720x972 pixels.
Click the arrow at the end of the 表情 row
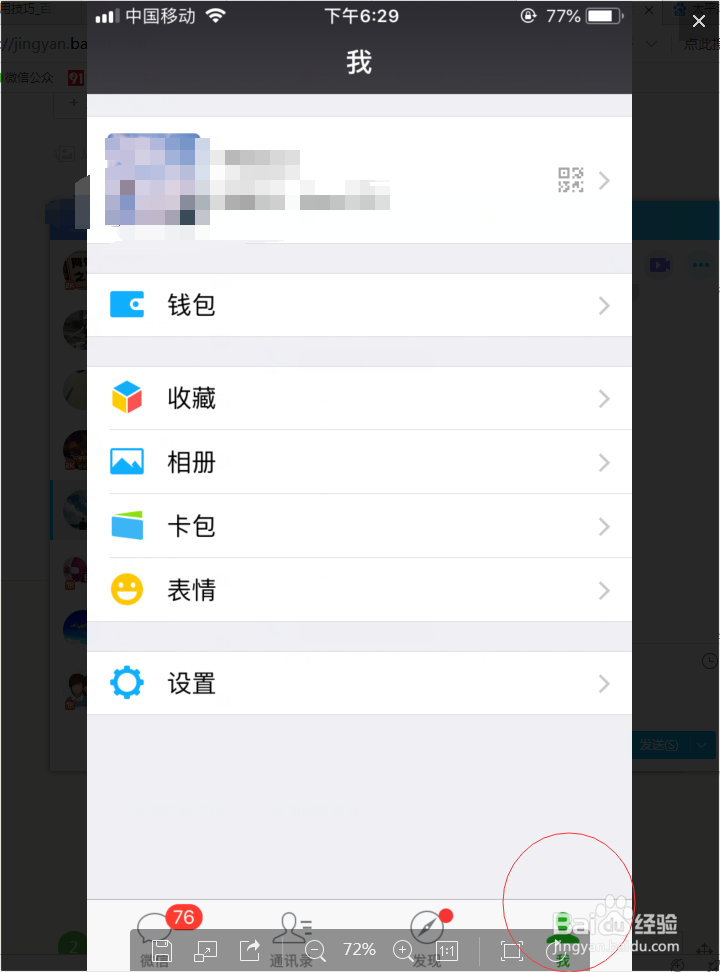[603, 589]
